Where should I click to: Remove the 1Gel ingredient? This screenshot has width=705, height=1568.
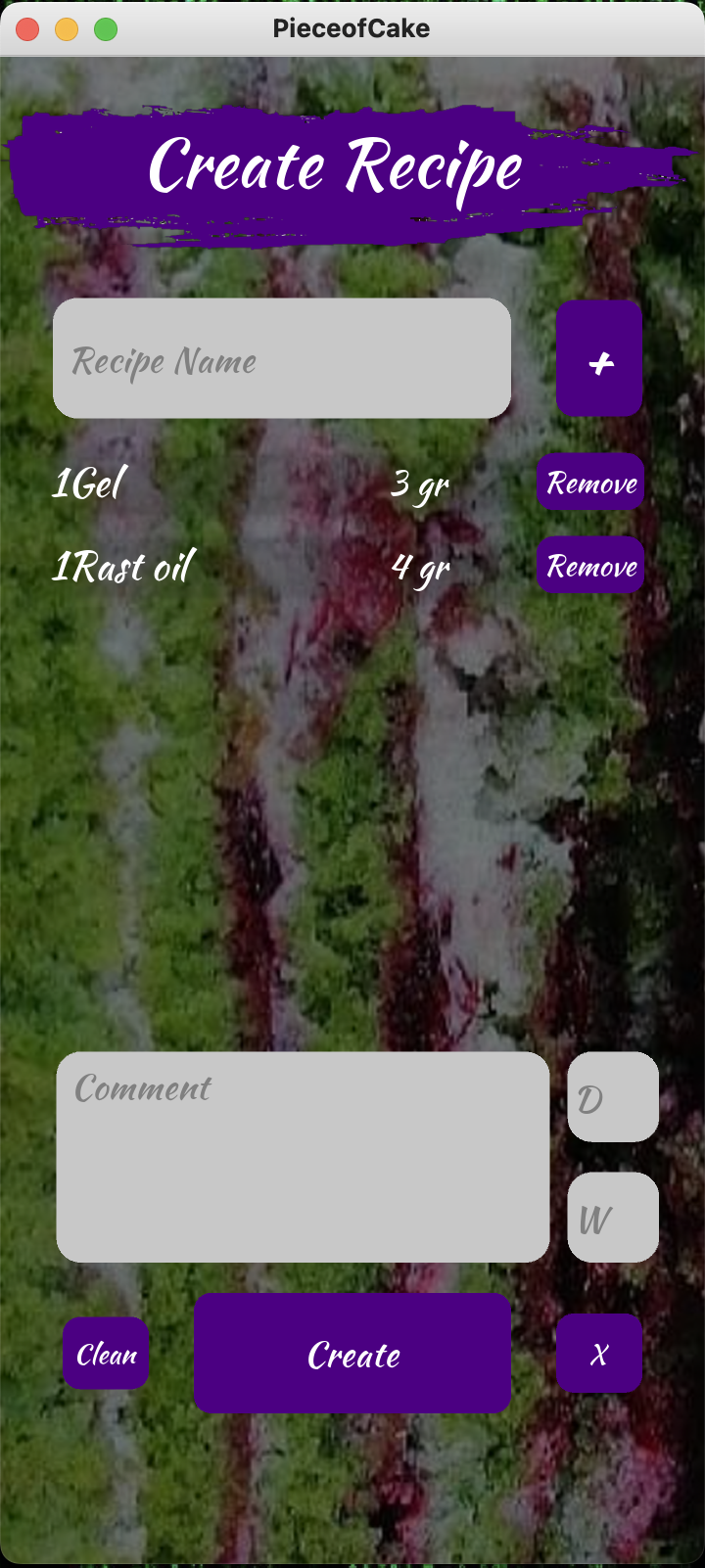[590, 483]
